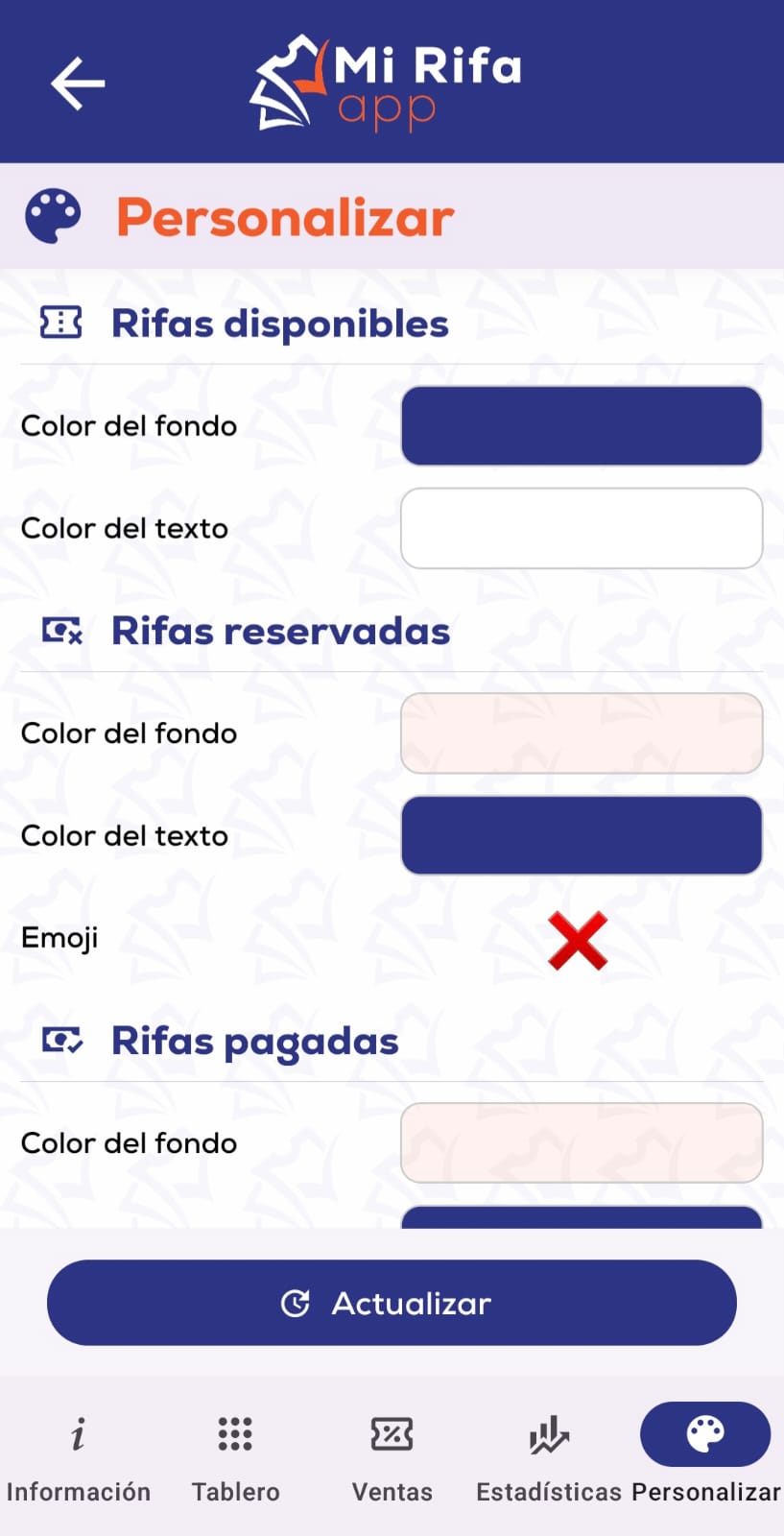This screenshot has width=784, height=1536.
Task: Open the background color picker for Rifas disponibles
Action: click(581, 425)
